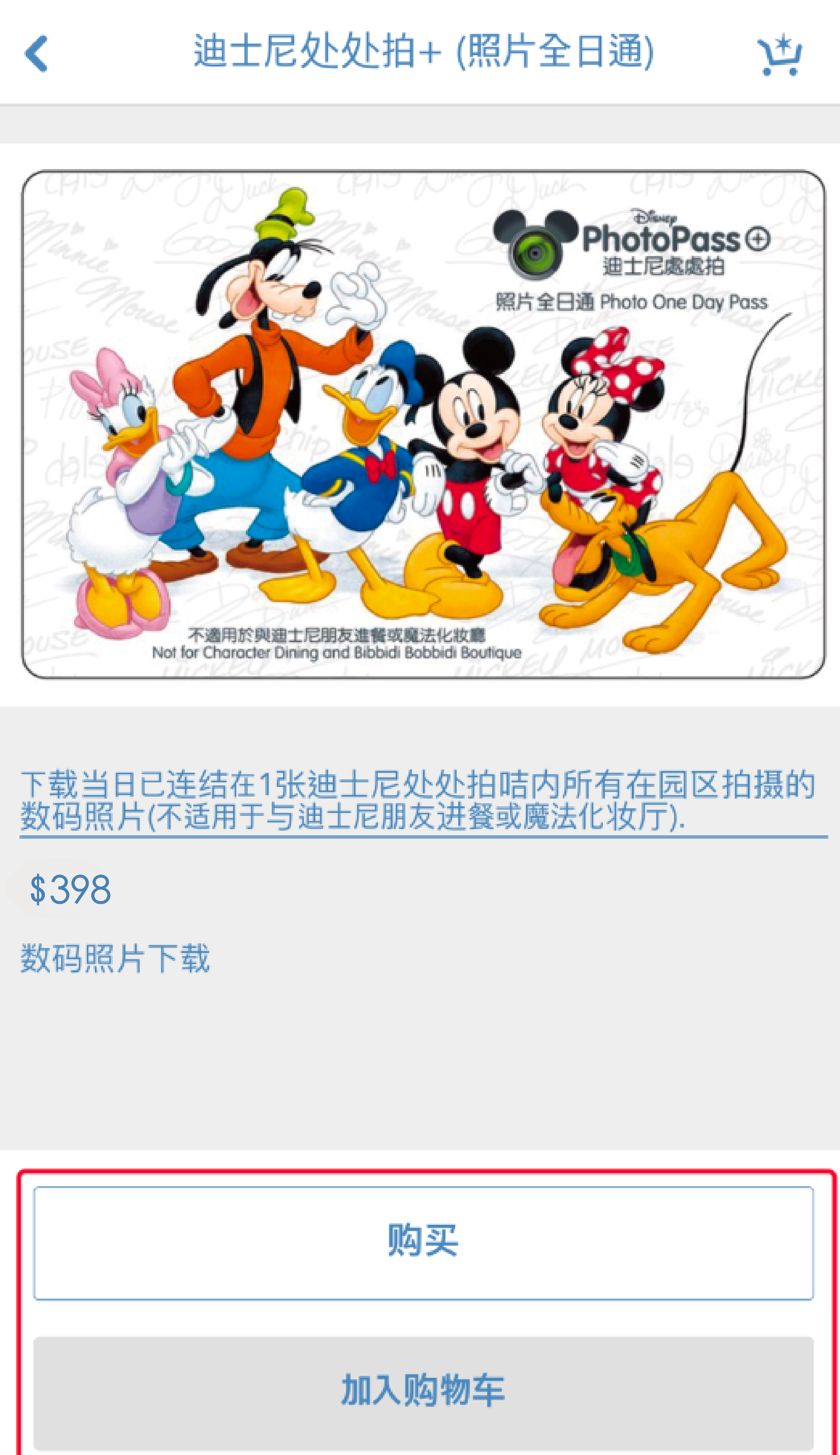
Task: Go back using the top-left arrow
Action: (x=36, y=54)
